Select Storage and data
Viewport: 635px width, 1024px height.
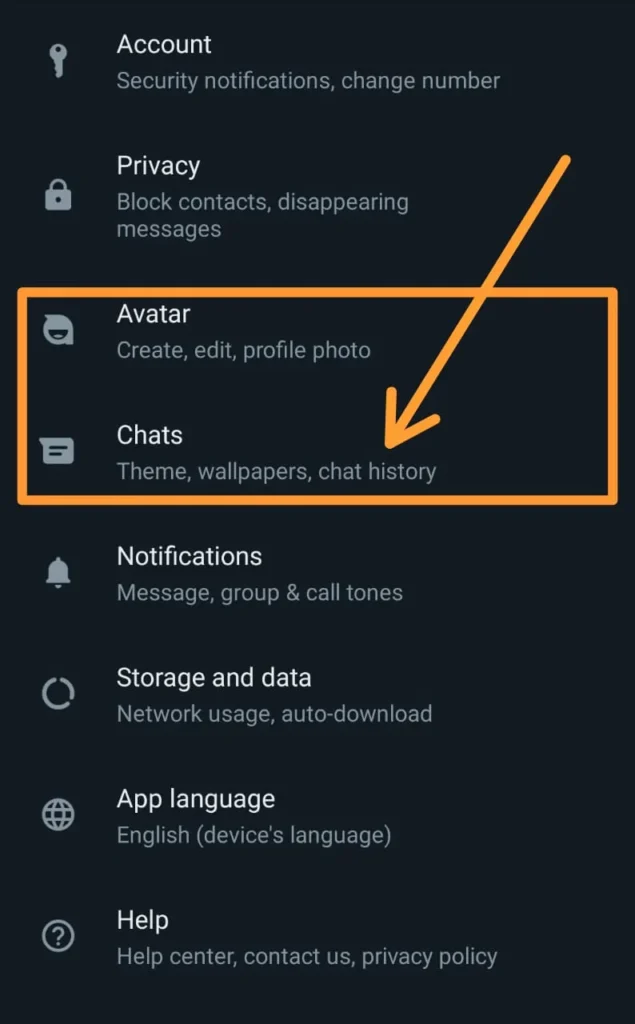pyautogui.click(x=318, y=696)
